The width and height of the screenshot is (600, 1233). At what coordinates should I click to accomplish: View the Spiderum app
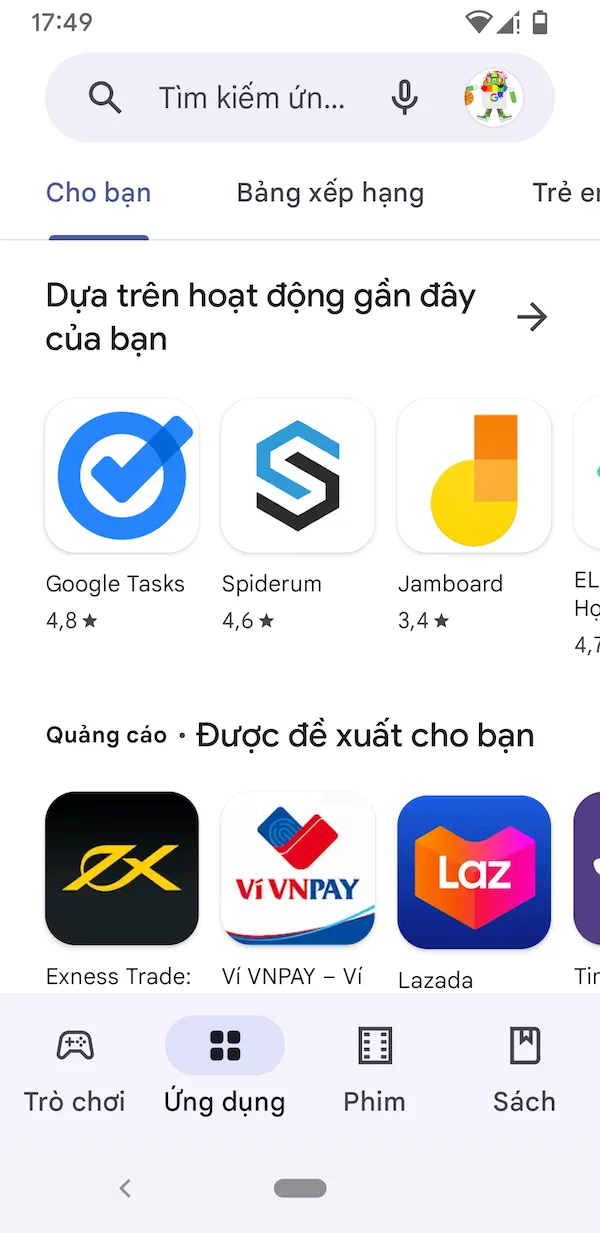(x=298, y=476)
